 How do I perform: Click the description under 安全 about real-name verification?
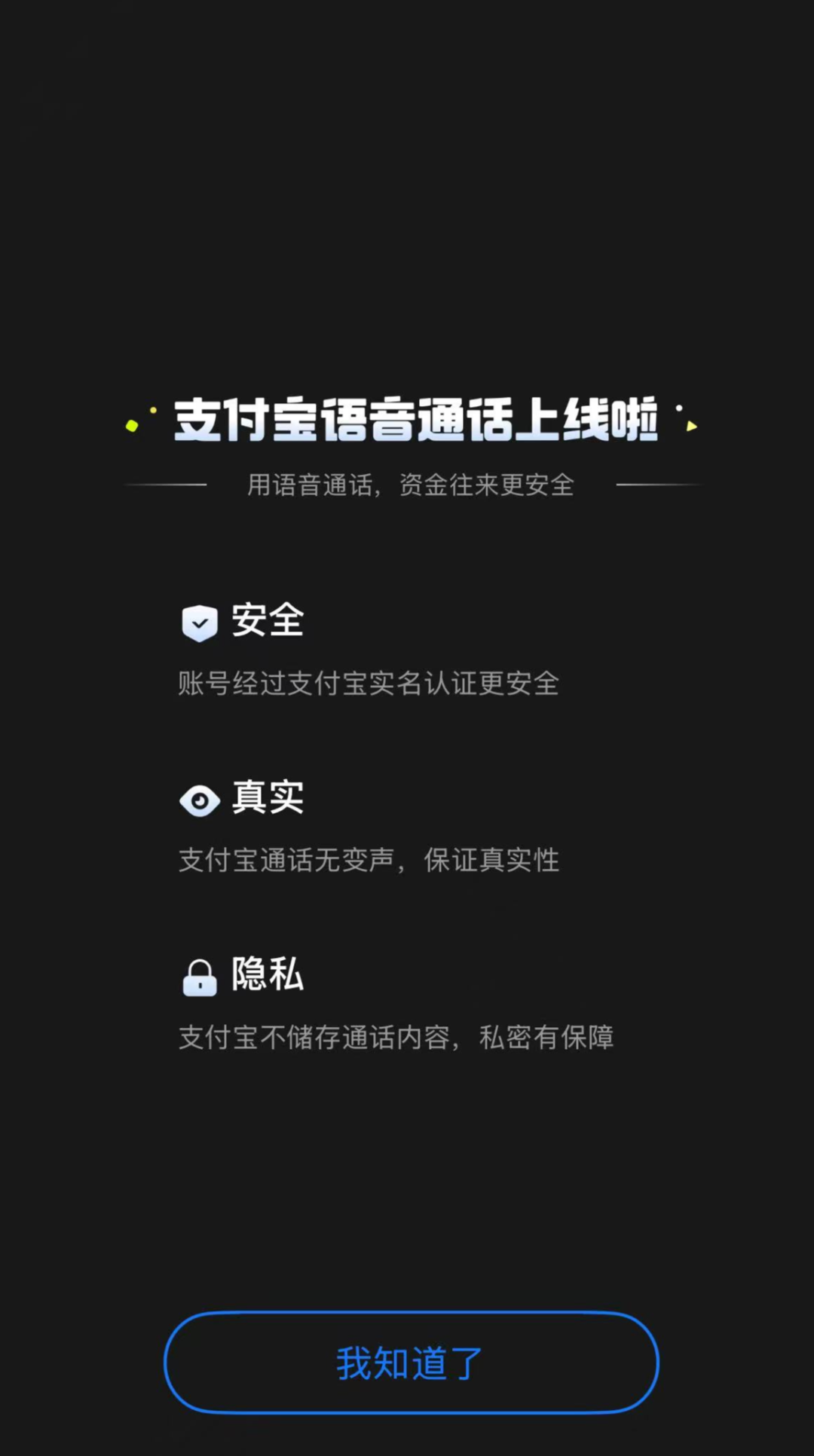(369, 683)
